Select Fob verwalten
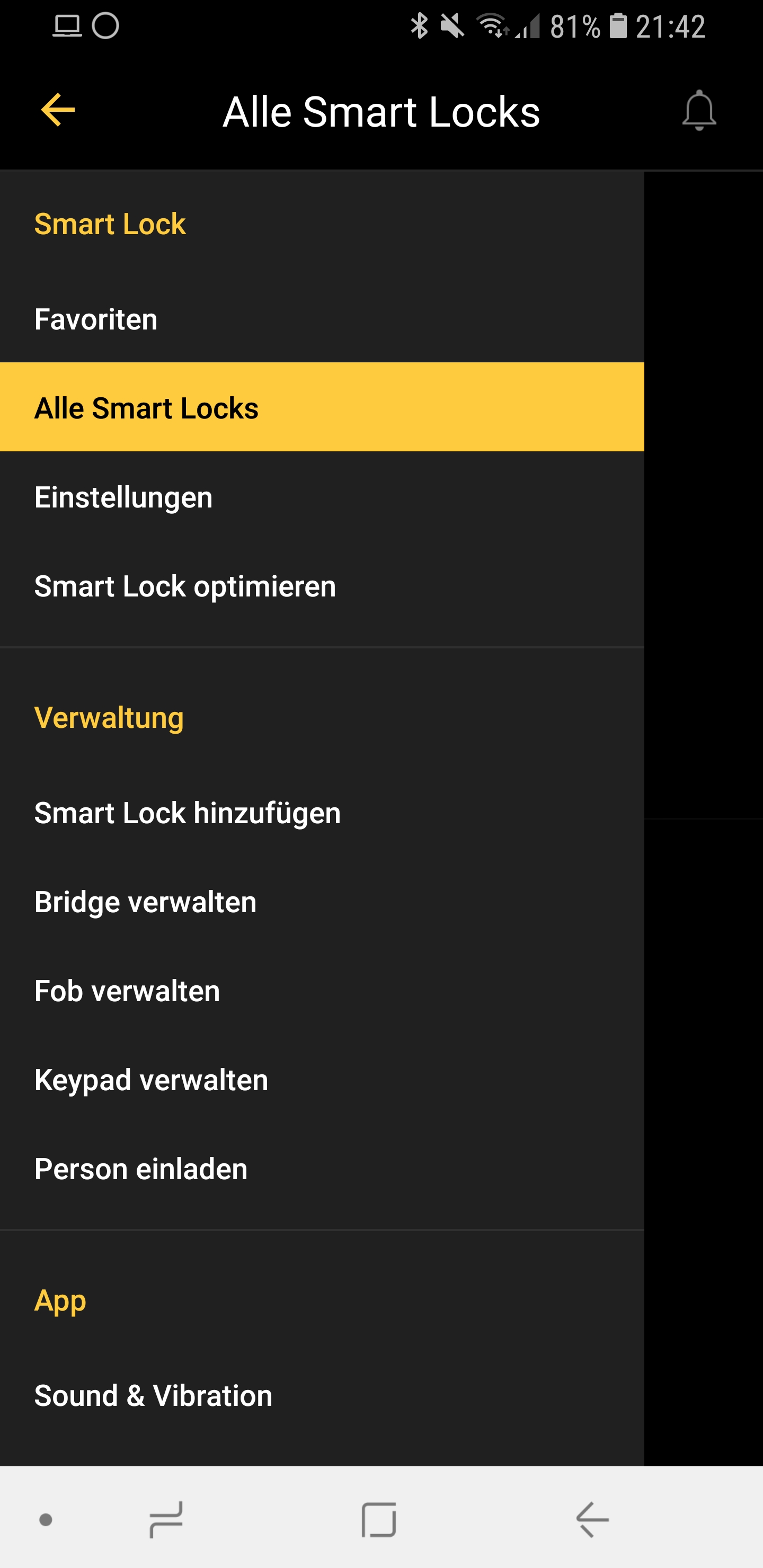Screen dimensions: 763x1568 point(127,991)
